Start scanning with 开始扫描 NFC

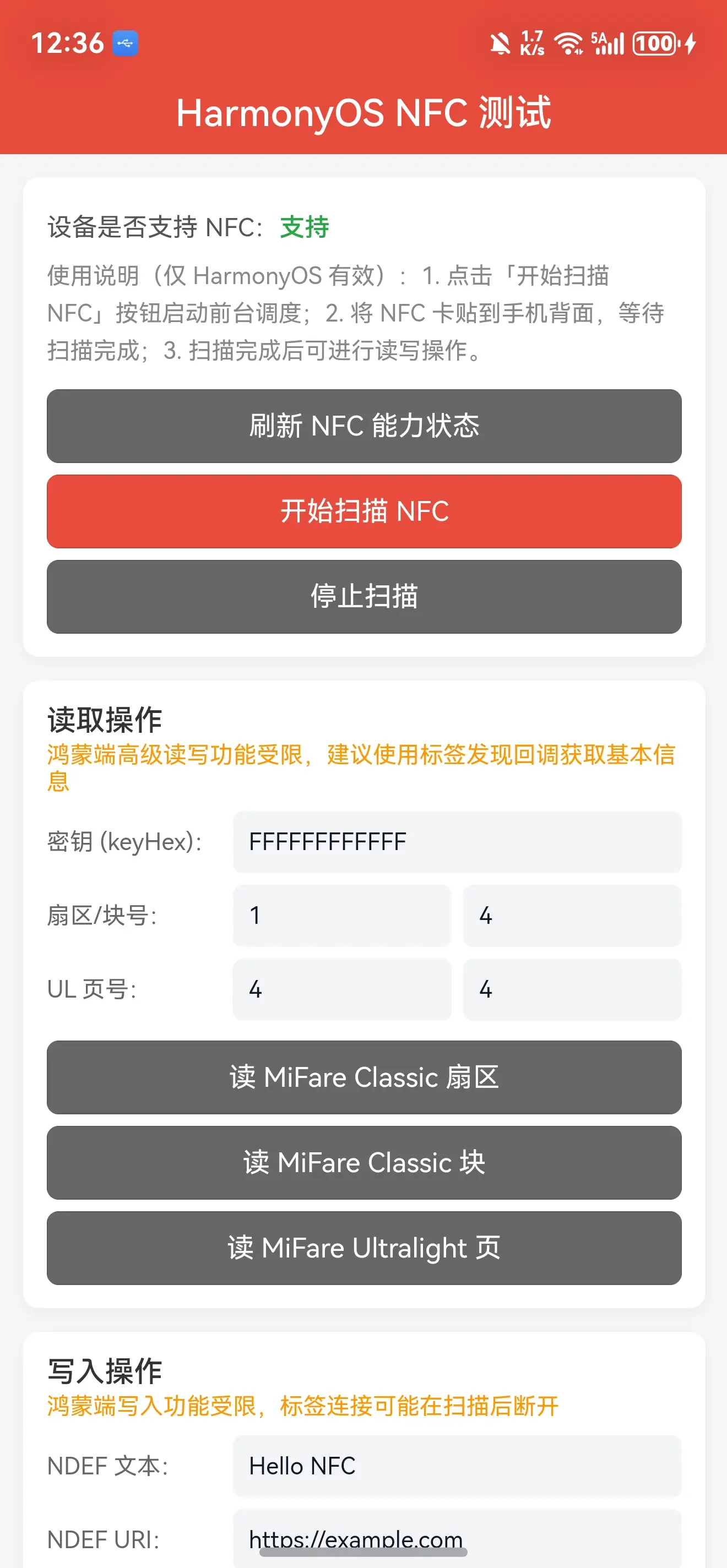coord(364,511)
